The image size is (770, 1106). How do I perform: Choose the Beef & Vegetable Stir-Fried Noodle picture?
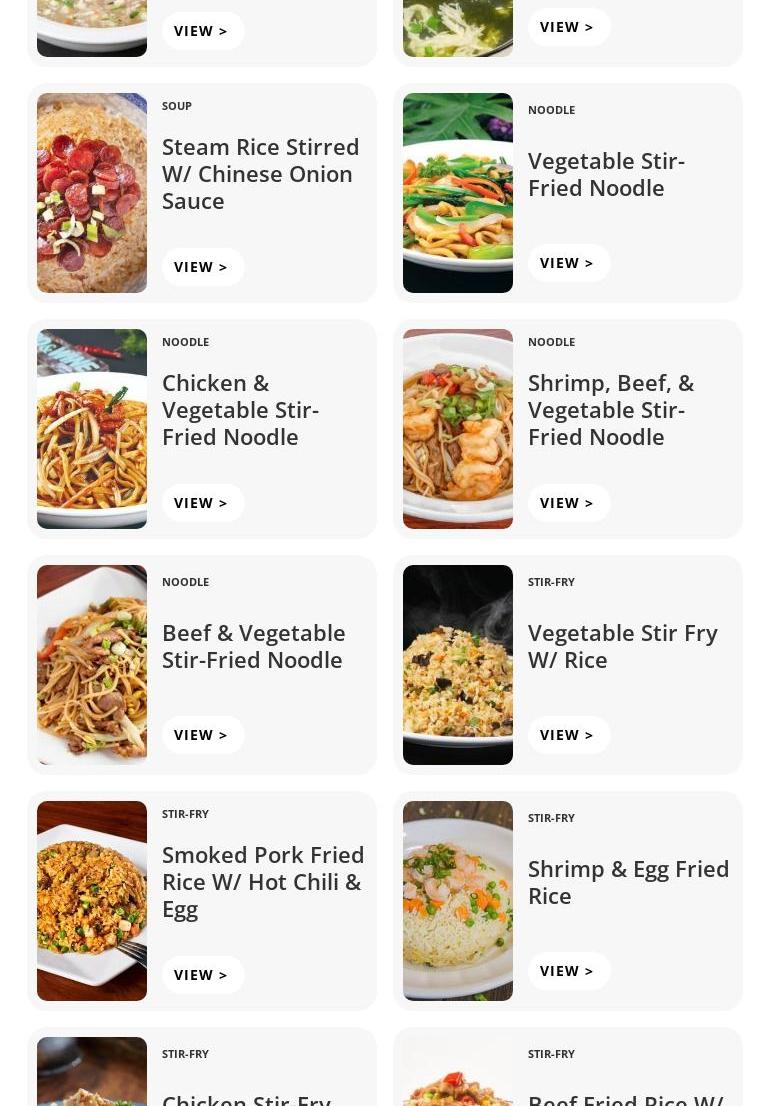click(x=92, y=665)
